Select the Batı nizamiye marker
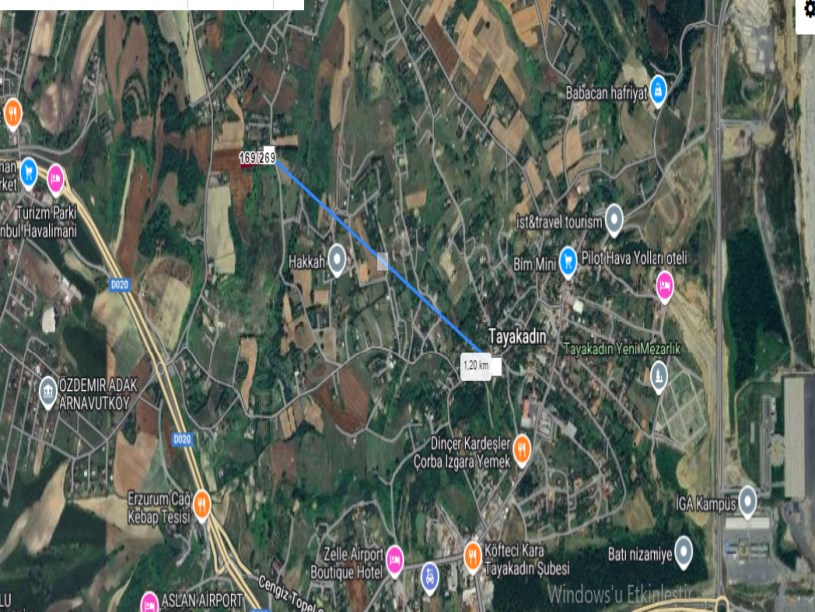The width and height of the screenshot is (815, 612). [683, 550]
